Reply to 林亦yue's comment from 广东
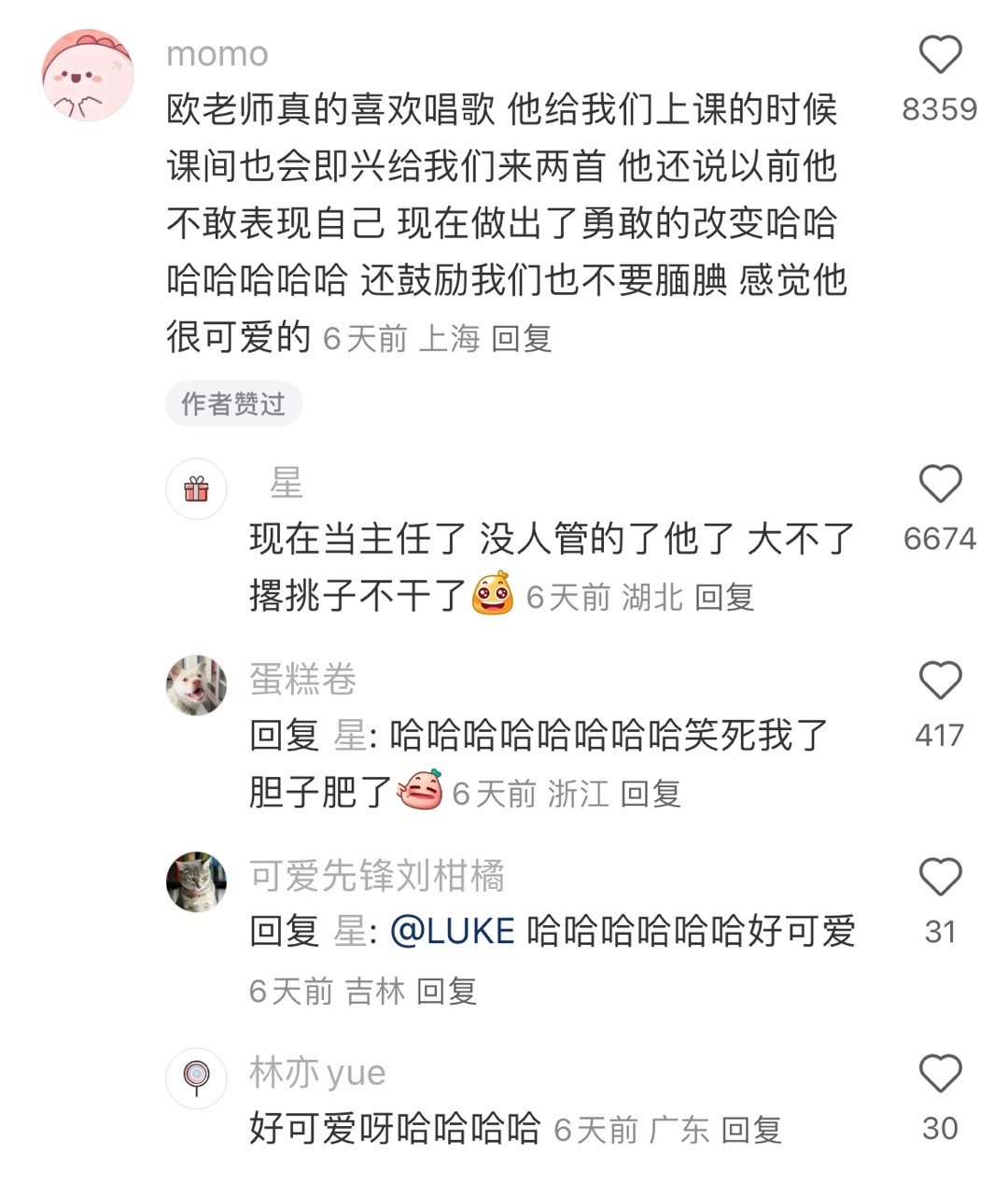Image resolution: width=1008 pixels, height=1183 pixels. point(751,1131)
